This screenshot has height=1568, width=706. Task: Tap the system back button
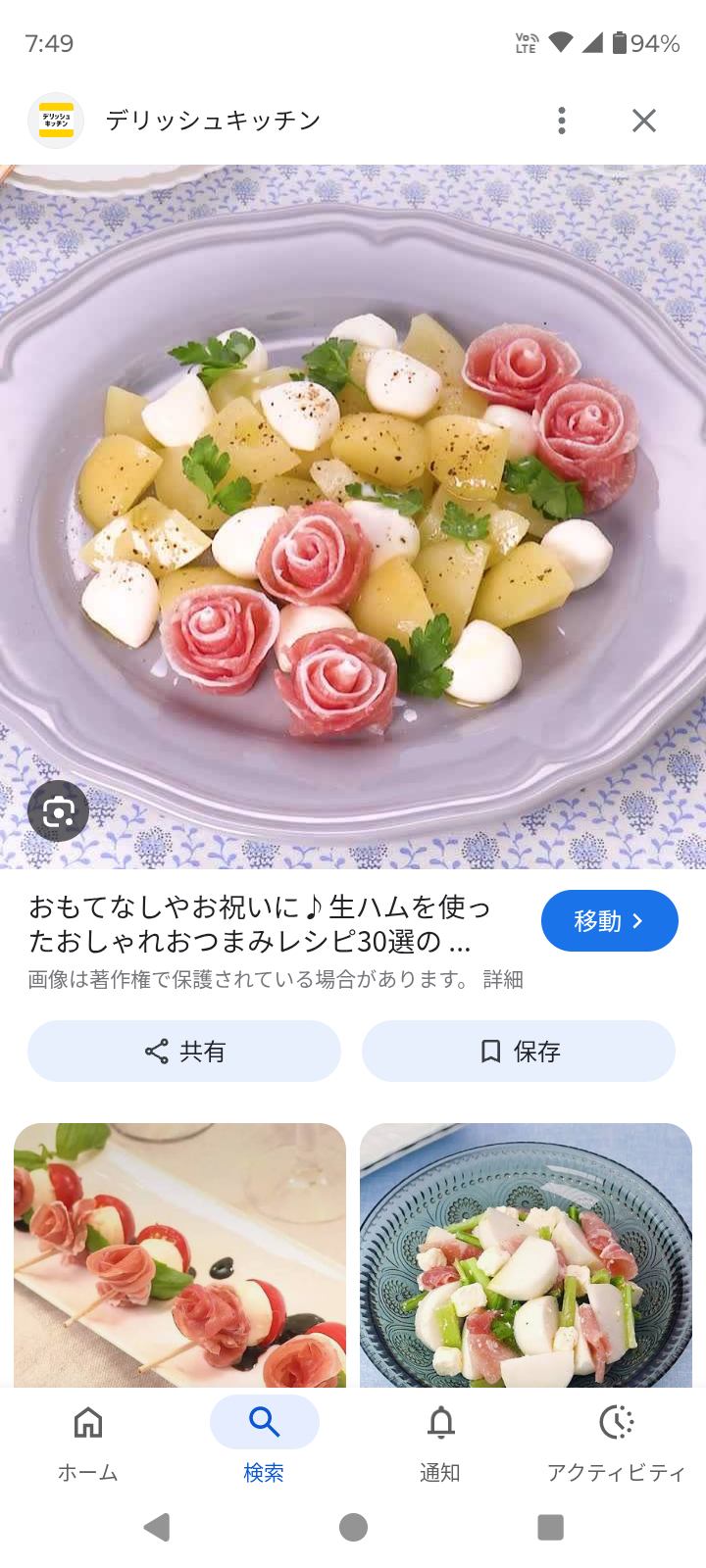tap(157, 1527)
